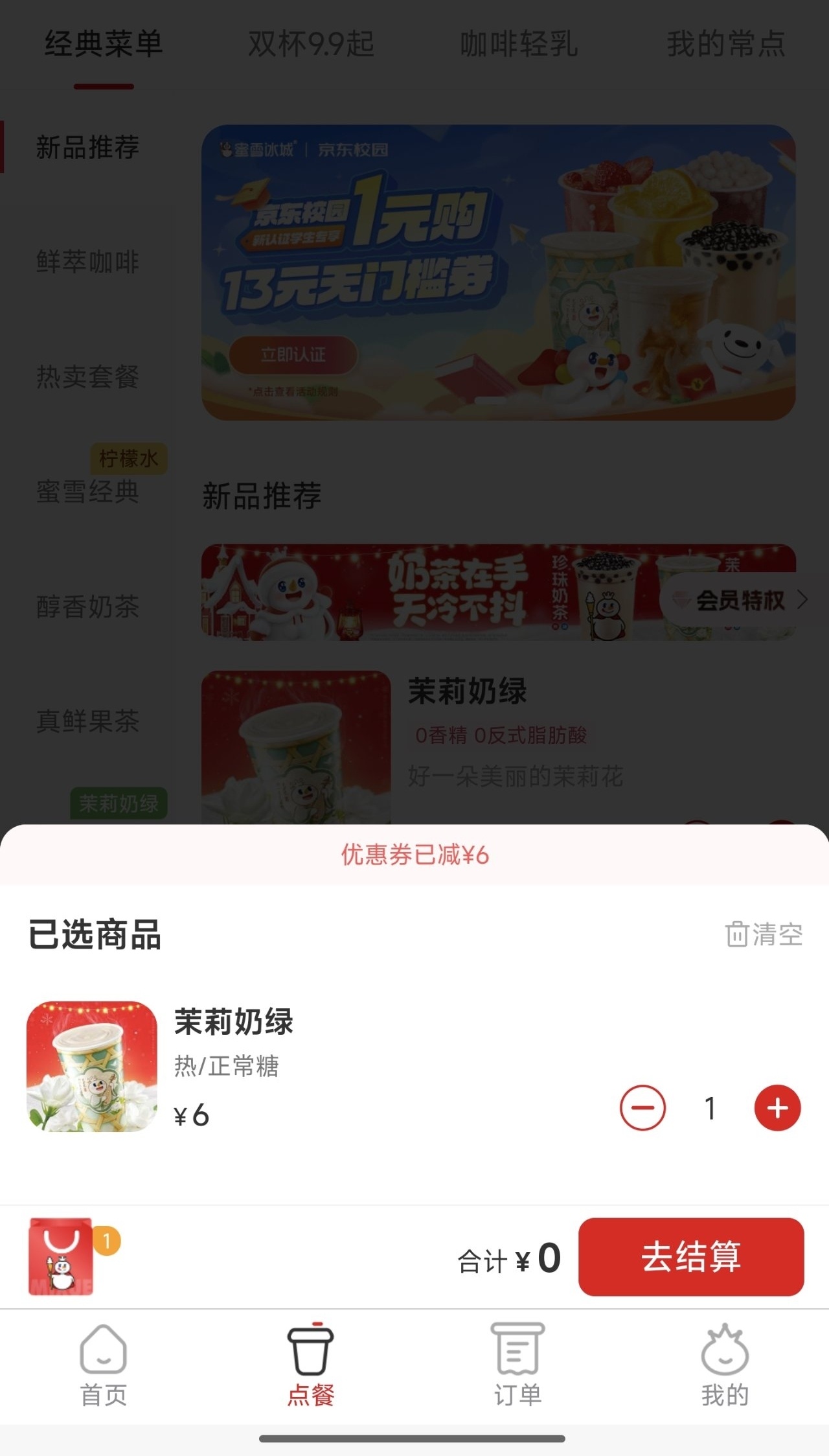Screen dimensions: 829x1456
Task: Show the 真鲜果茶 category
Action: click(87, 721)
